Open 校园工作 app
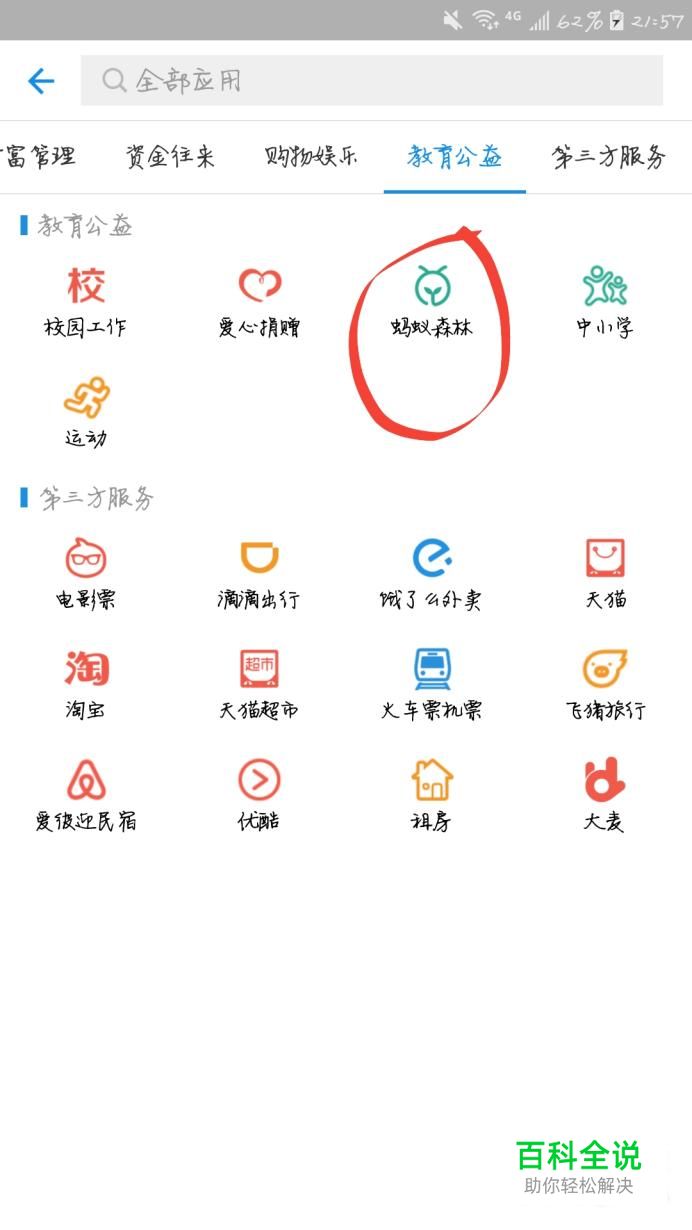Image resolution: width=692 pixels, height=1230 pixels. click(86, 300)
